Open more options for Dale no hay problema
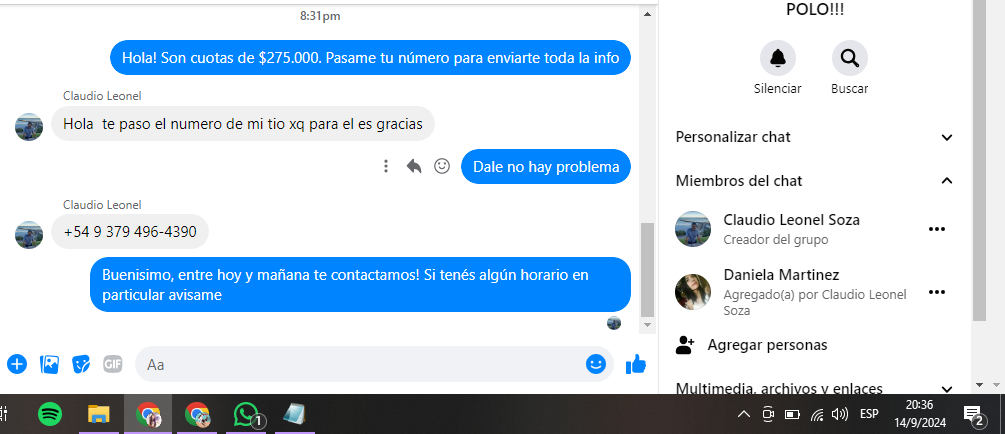This screenshot has width=1005, height=434. pyautogui.click(x=386, y=167)
